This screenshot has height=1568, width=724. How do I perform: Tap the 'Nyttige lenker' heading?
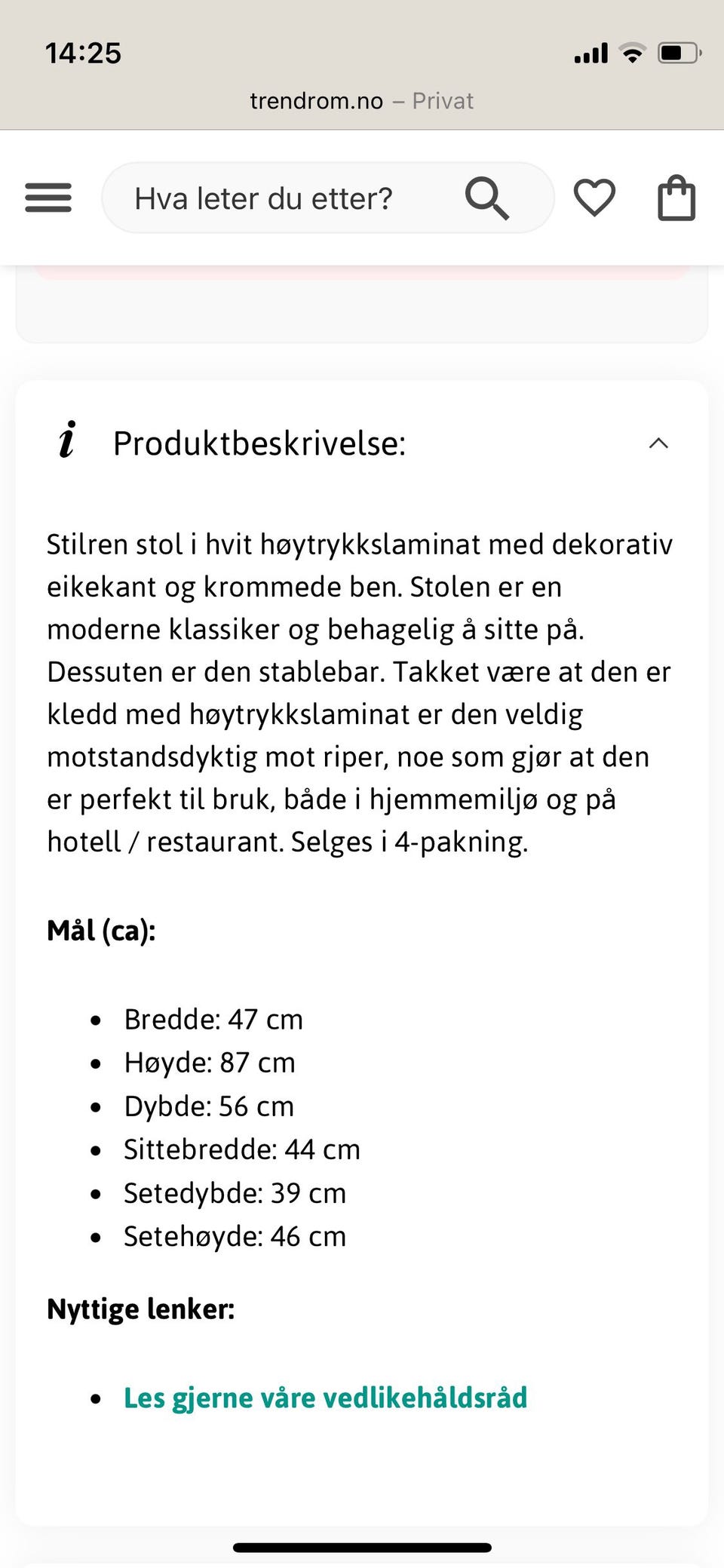click(x=141, y=1309)
